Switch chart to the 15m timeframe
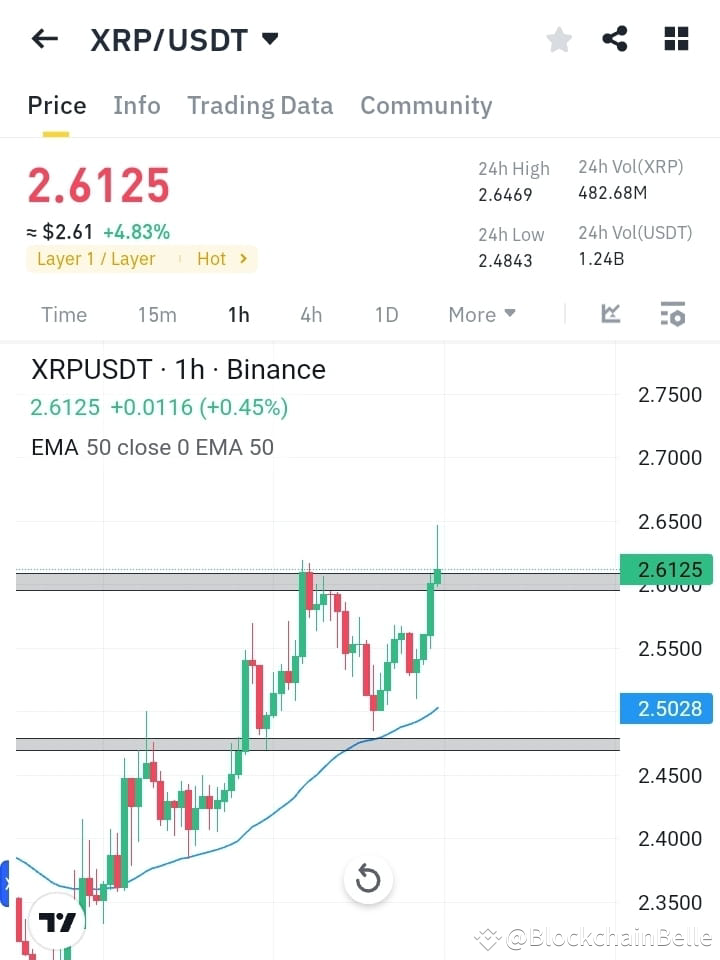720x960 pixels. click(x=157, y=314)
